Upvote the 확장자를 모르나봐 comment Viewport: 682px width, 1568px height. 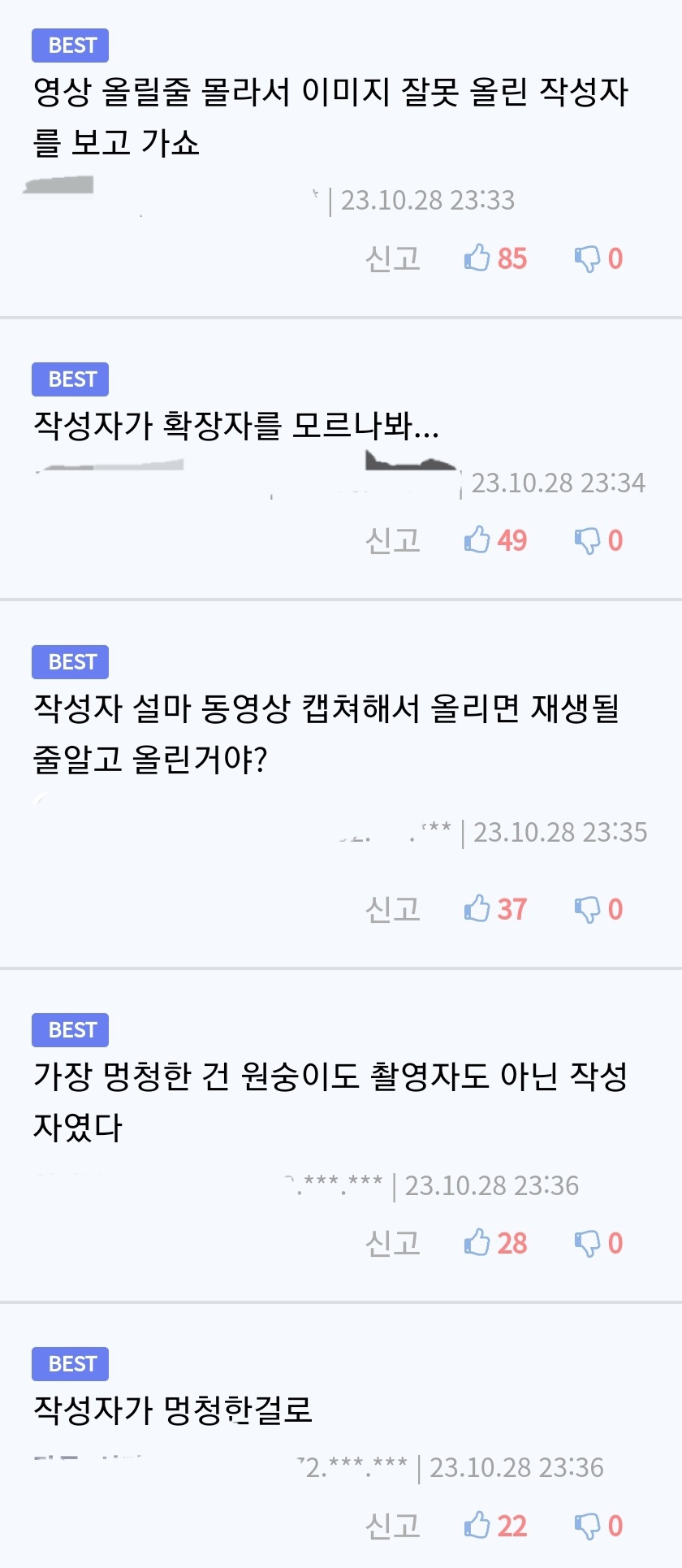click(477, 540)
